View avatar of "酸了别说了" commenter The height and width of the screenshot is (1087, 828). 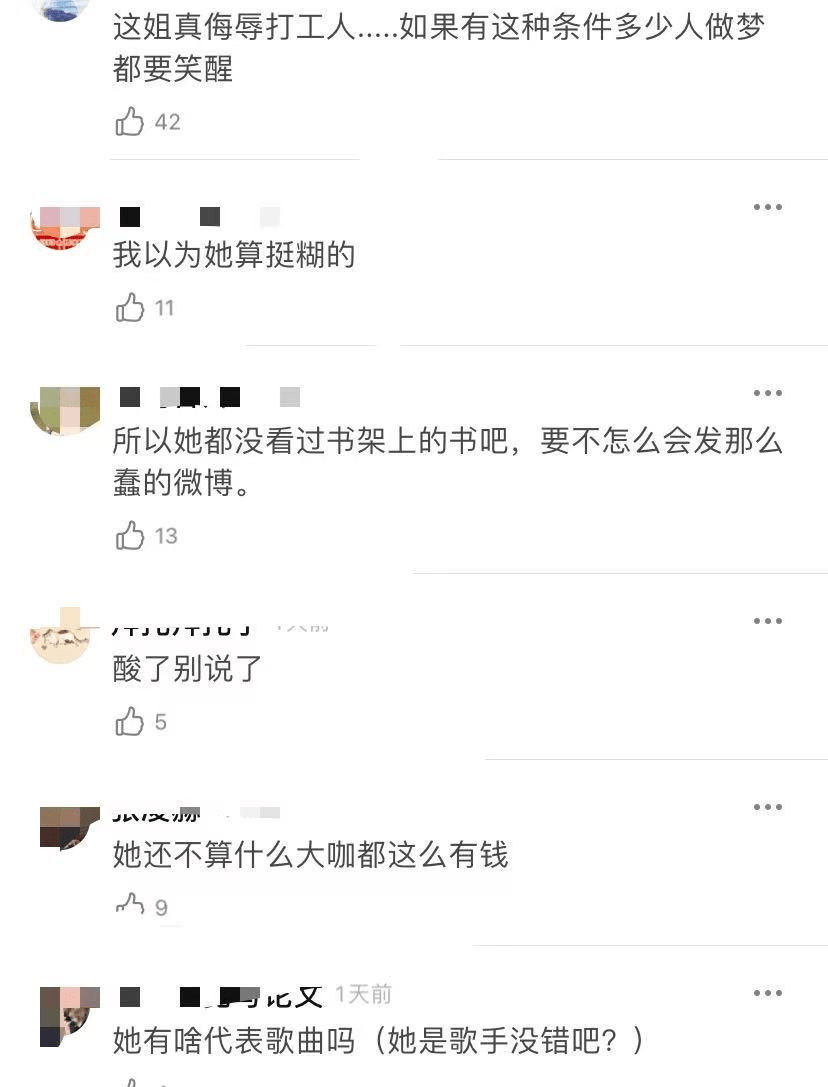point(63,635)
